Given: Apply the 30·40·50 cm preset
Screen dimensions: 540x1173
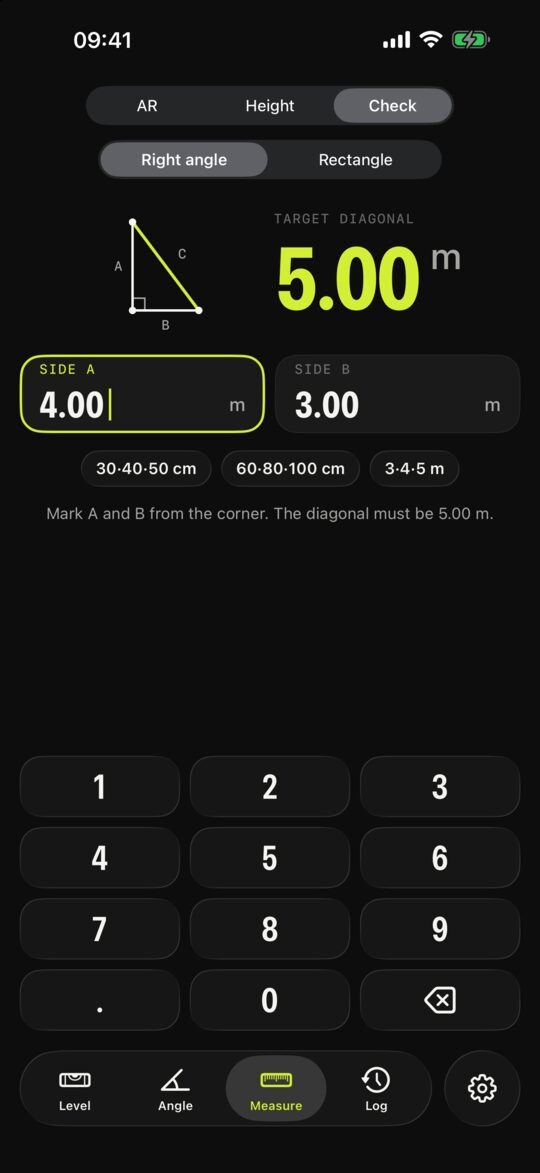Looking at the screenshot, I should pyautogui.click(x=147, y=468).
